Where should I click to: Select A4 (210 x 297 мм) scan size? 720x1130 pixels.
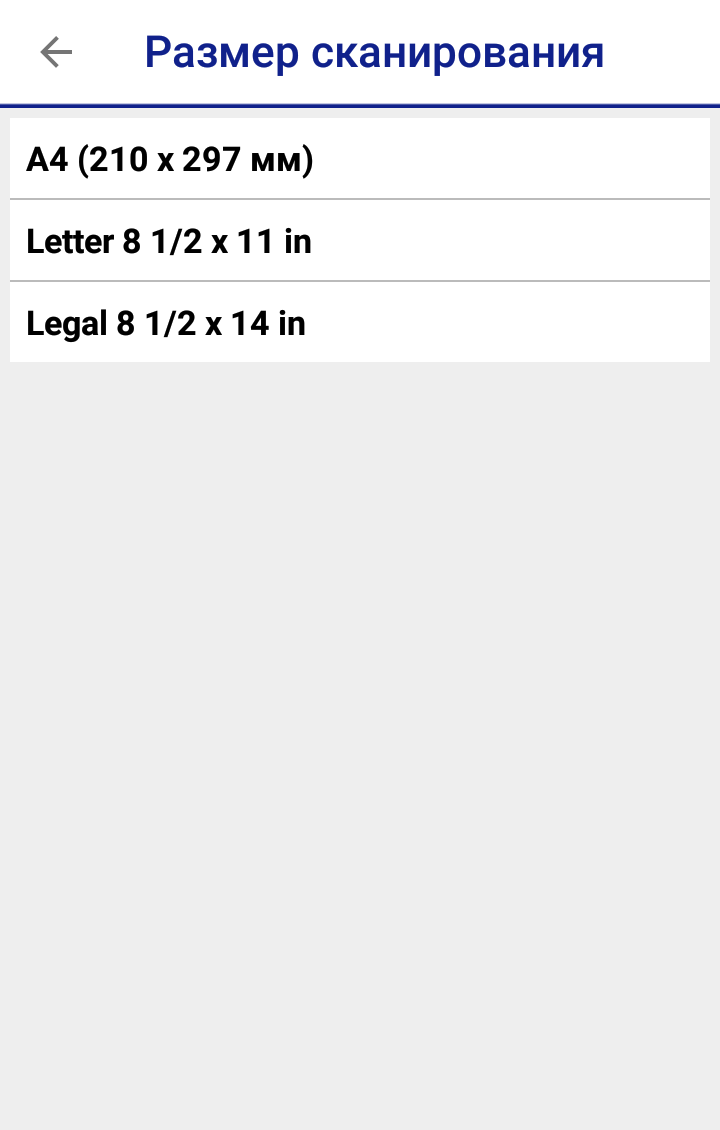pyautogui.click(x=360, y=159)
